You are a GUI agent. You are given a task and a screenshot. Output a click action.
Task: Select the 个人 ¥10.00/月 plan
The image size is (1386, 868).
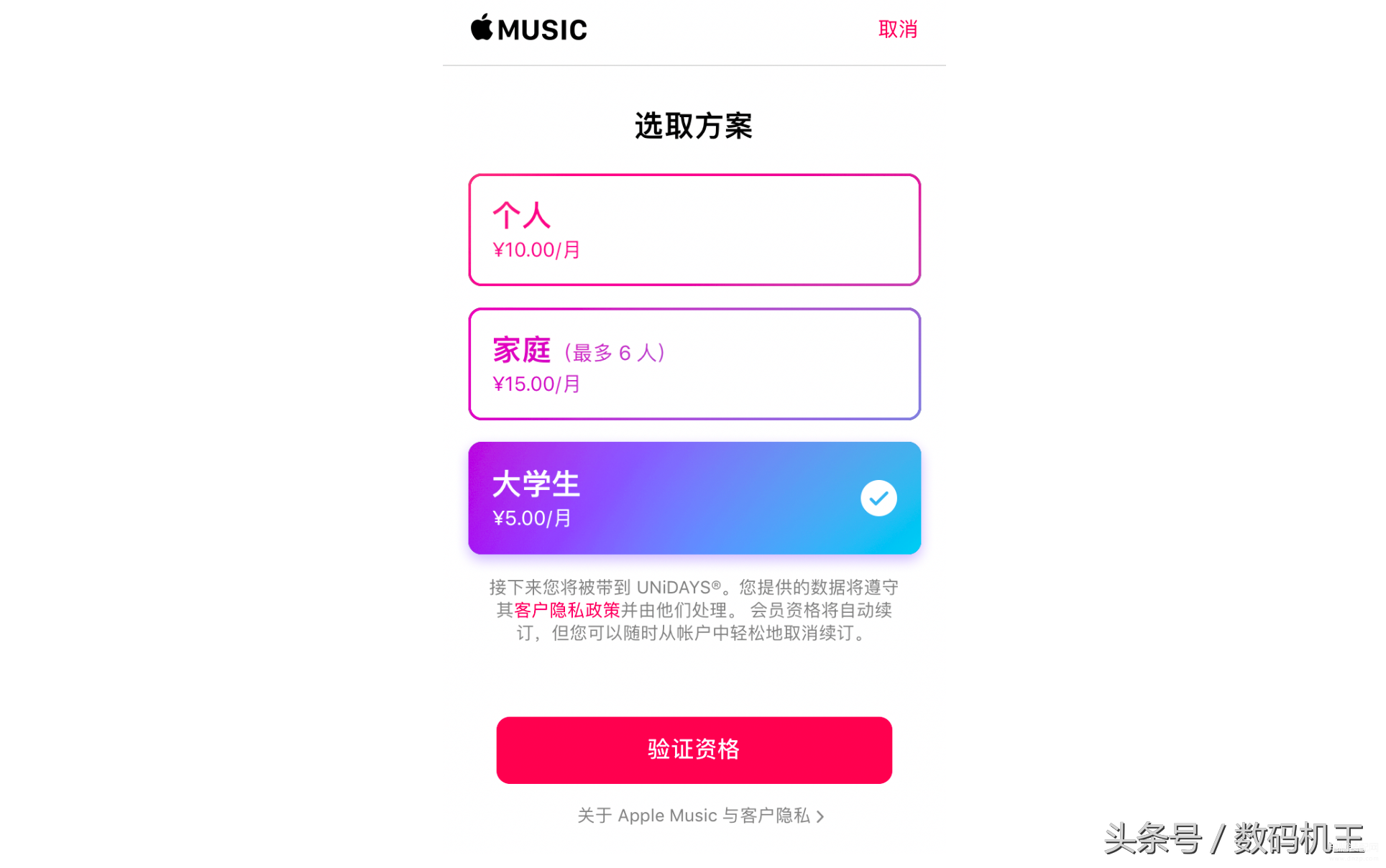(x=694, y=230)
